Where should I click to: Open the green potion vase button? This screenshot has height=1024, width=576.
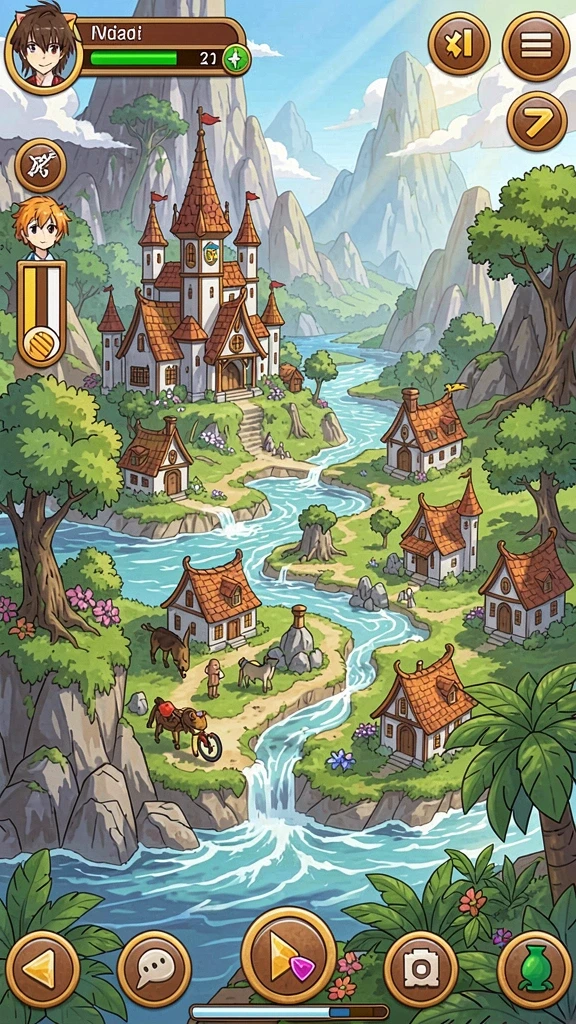(535, 969)
